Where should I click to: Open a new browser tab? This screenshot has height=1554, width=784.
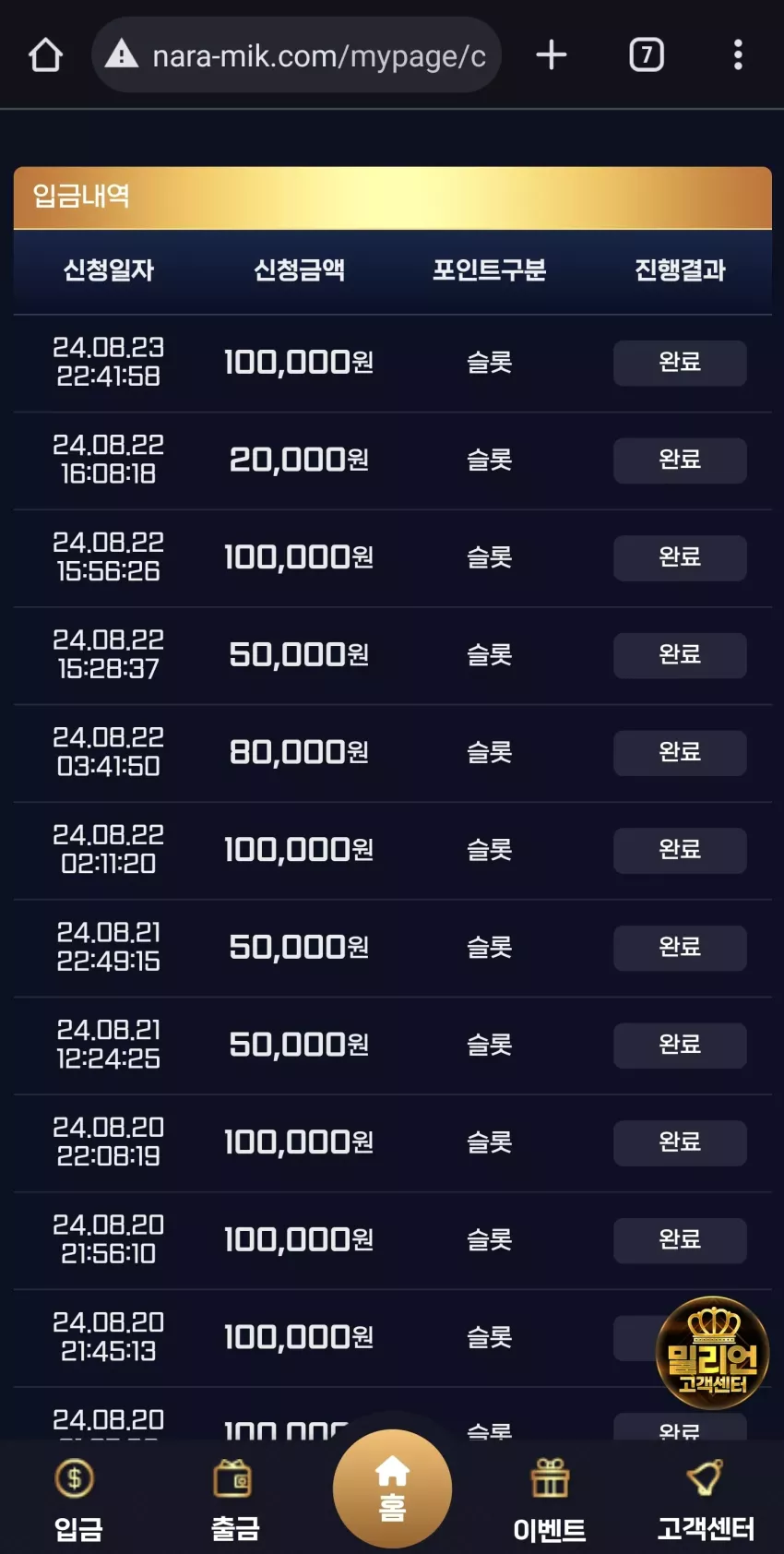(x=552, y=55)
